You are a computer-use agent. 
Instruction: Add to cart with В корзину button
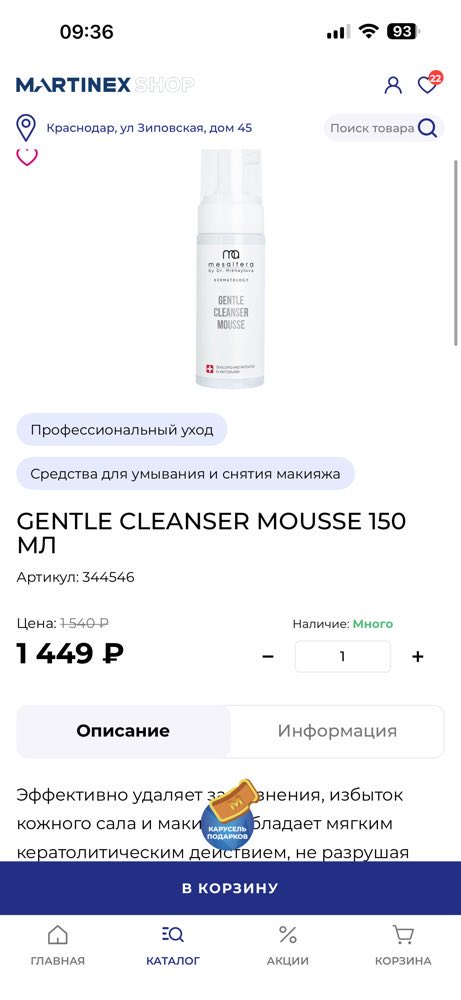tap(230, 888)
